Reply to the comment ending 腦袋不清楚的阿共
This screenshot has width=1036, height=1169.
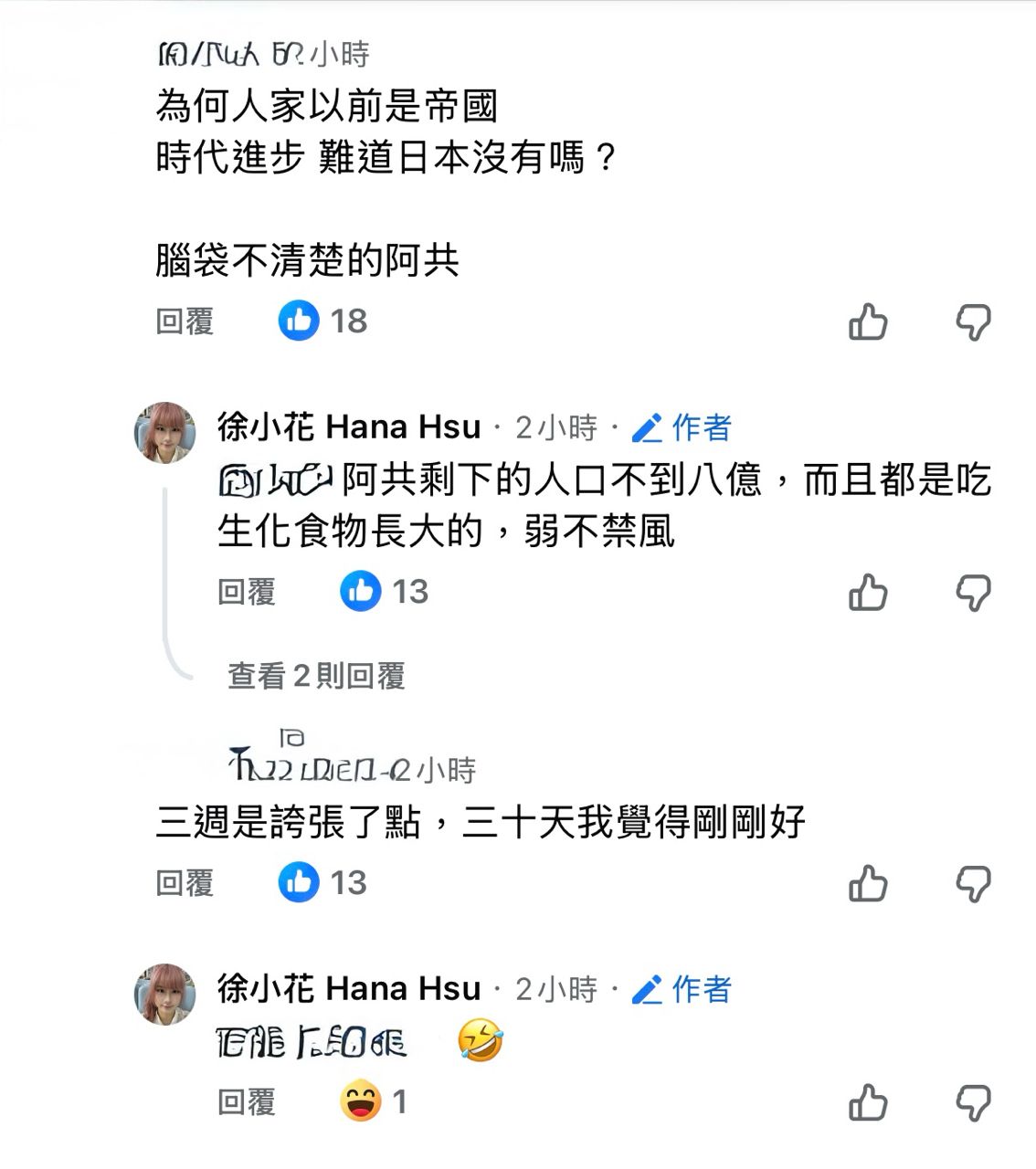tap(185, 321)
